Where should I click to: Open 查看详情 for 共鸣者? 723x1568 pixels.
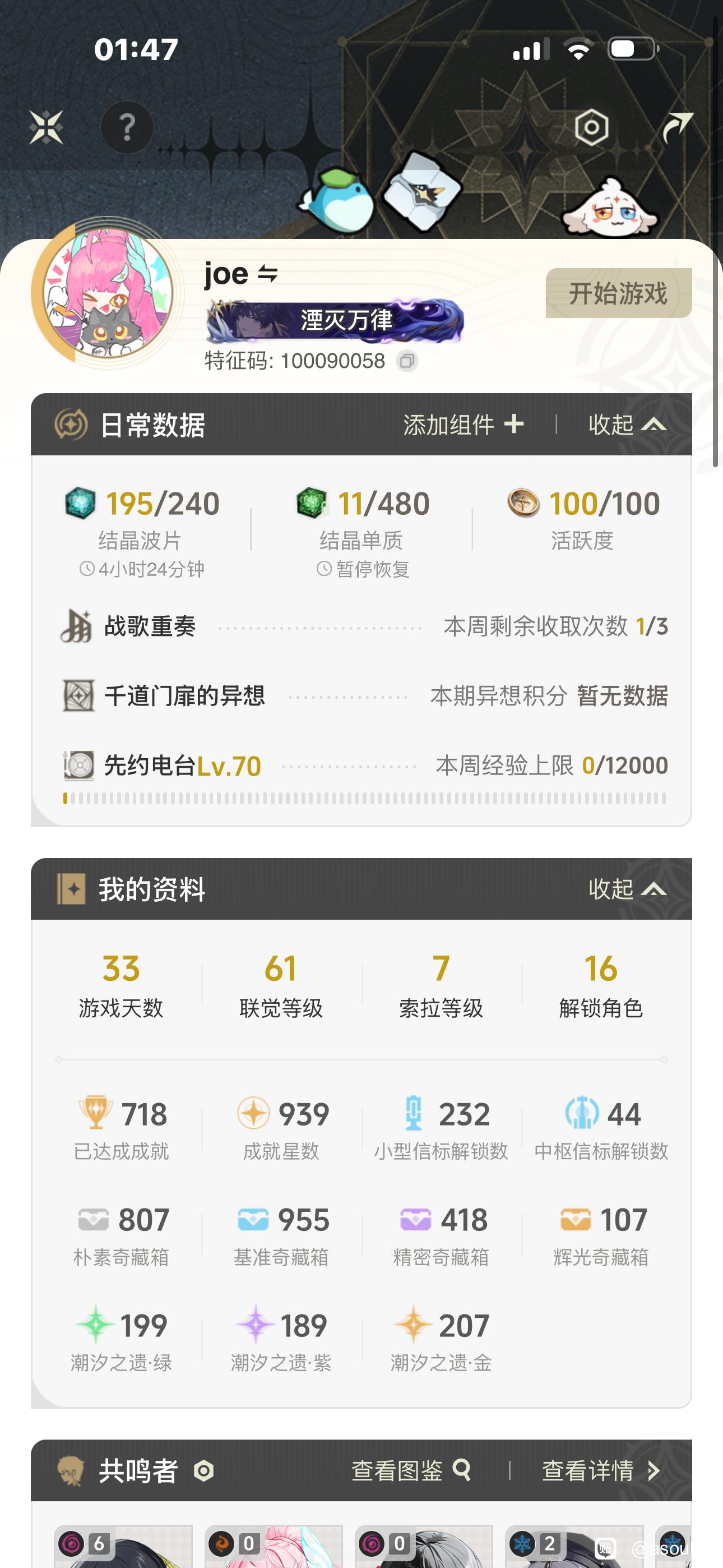click(x=601, y=1470)
